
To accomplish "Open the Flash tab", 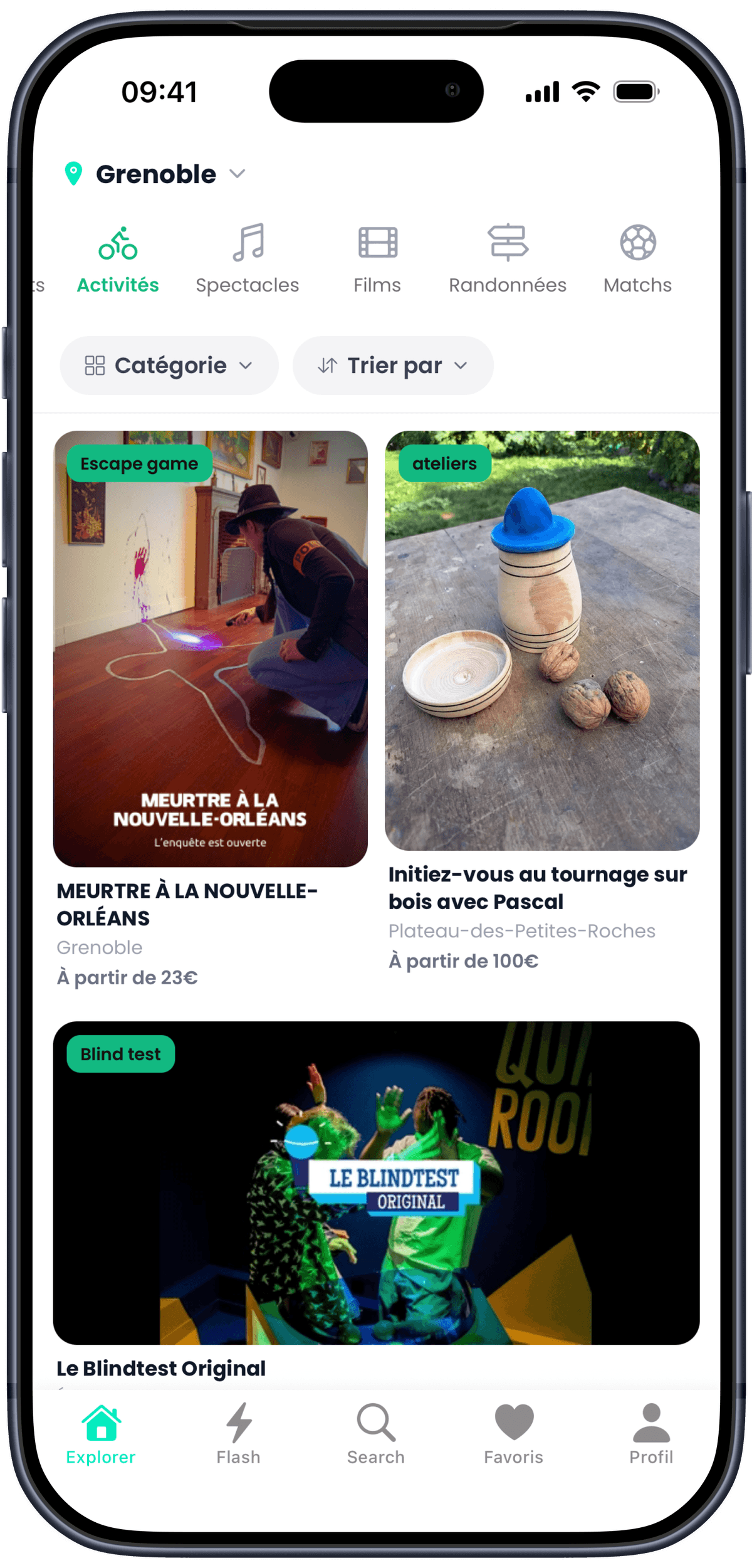I will click(238, 1434).
